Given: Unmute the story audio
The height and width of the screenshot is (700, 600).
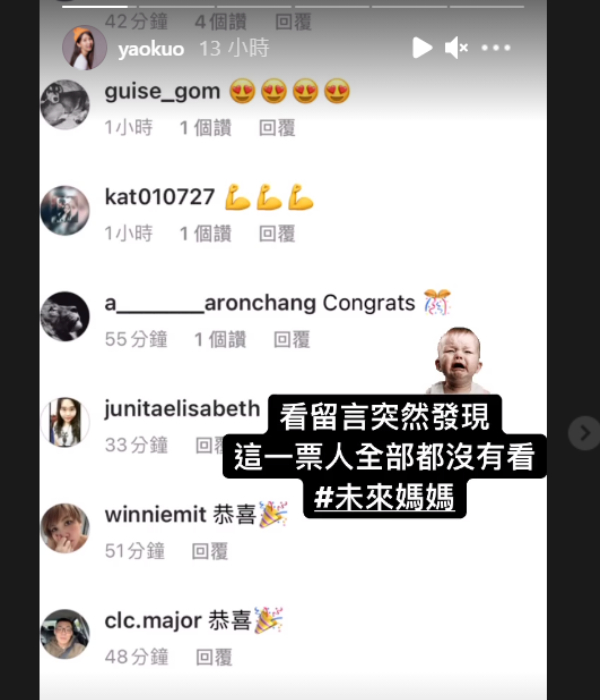Looking at the screenshot, I should pyautogui.click(x=457, y=48).
